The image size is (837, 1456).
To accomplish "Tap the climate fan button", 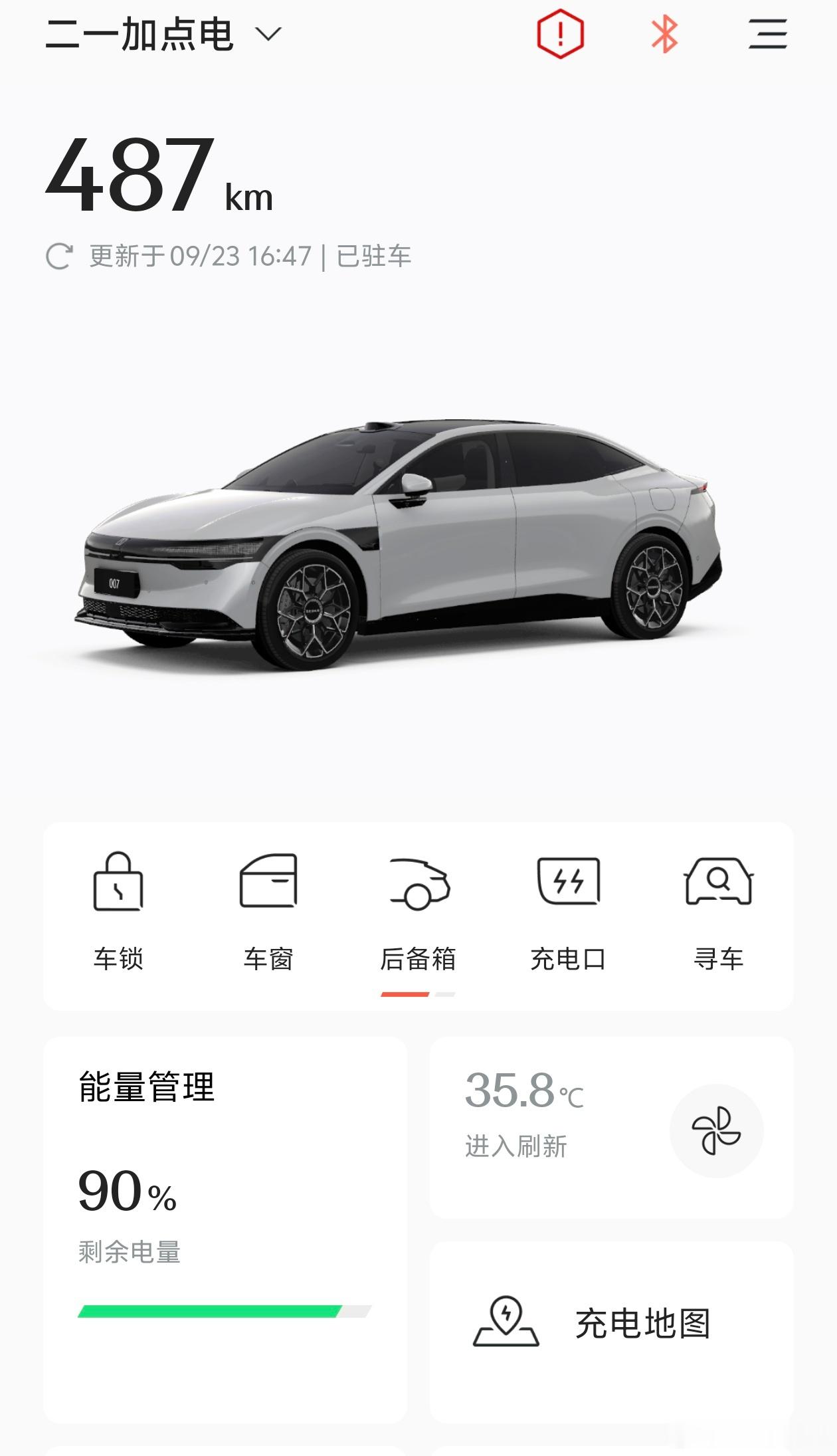I will tap(716, 1130).
